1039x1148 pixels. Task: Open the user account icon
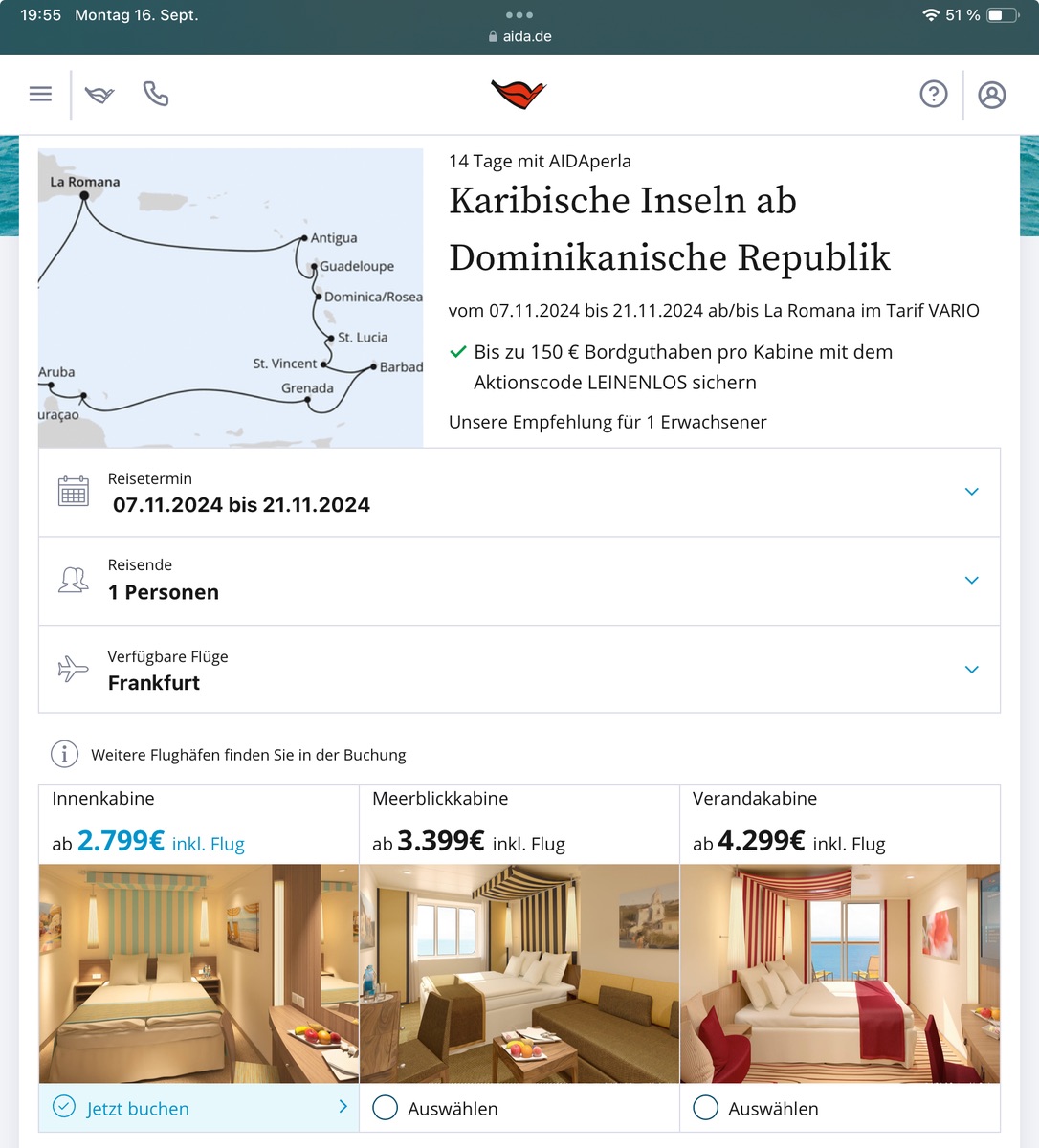[x=992, y=95]
